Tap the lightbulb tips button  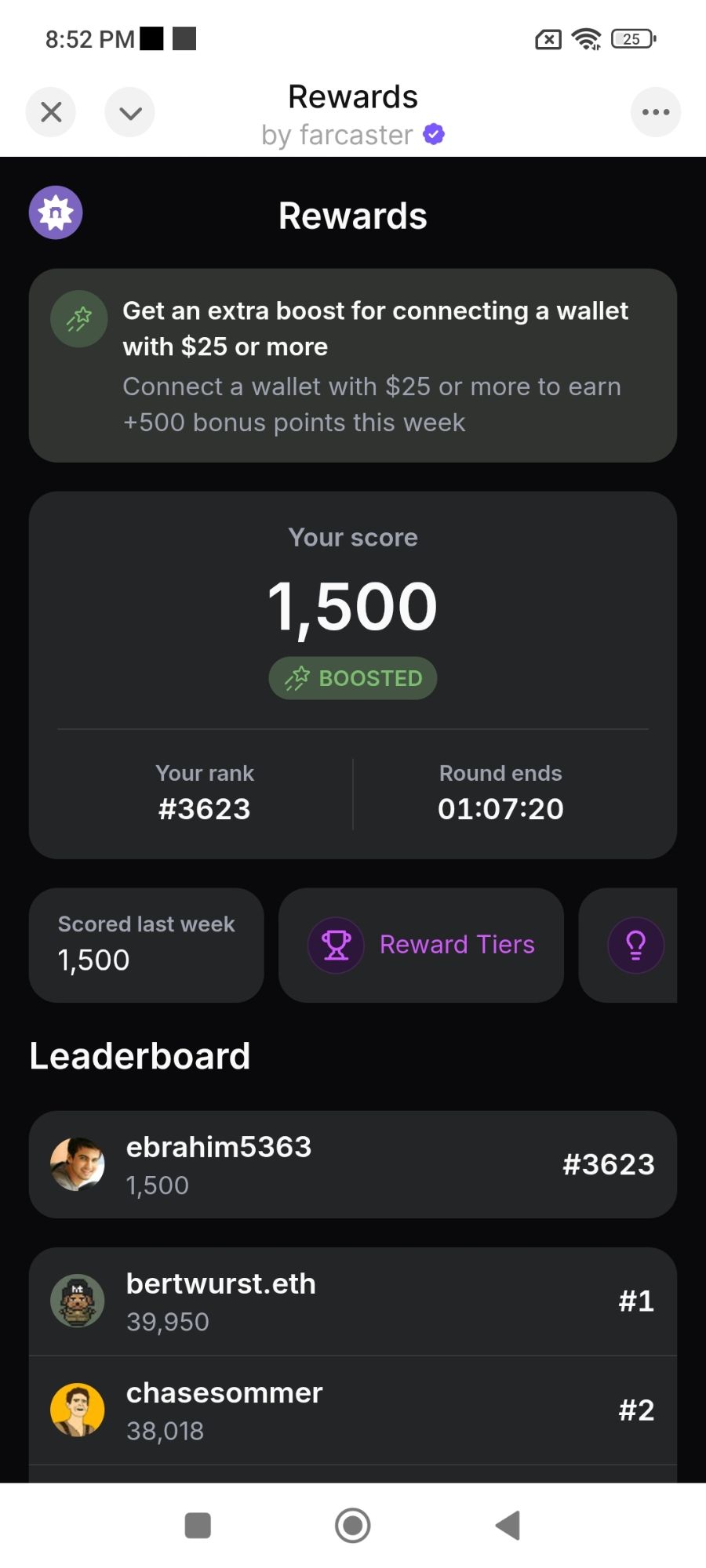point(635,945)
